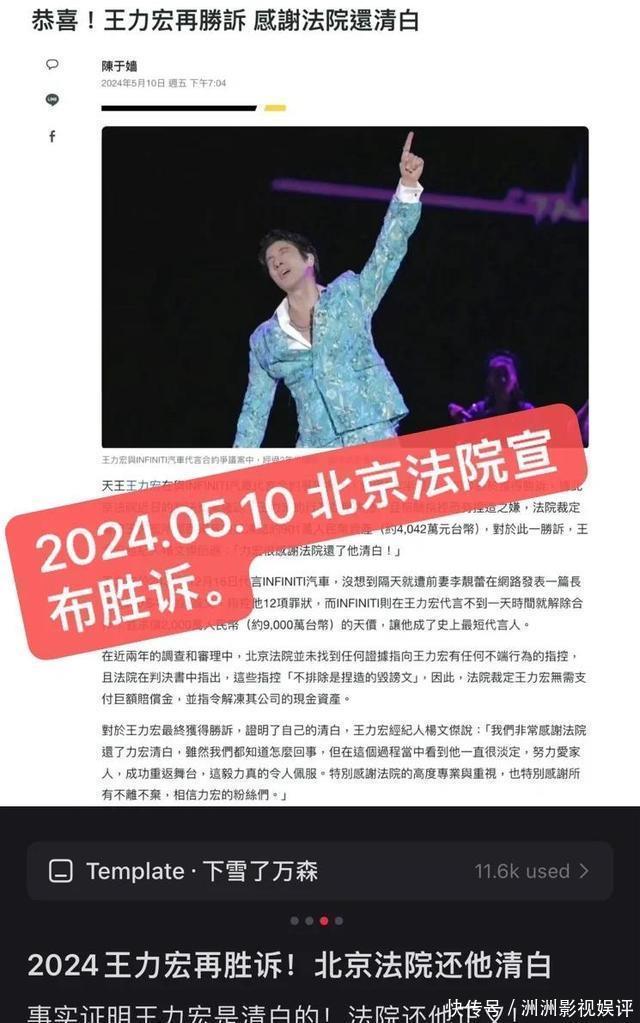This screenshot has height=1023, width=640.
Task: Open the Template 下雪了万森 row
Action: (319, 870)
